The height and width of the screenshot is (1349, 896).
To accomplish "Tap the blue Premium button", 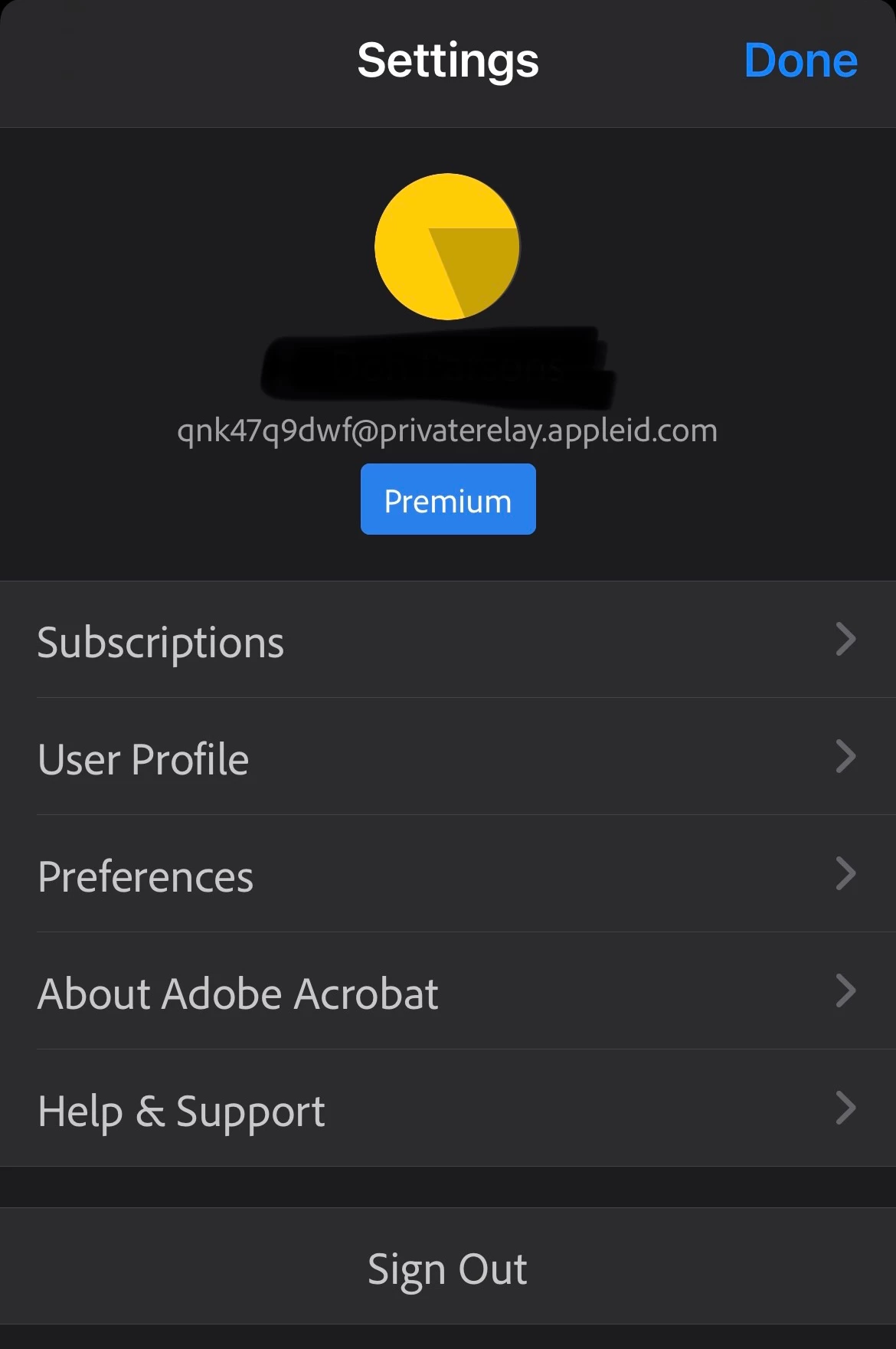I will (x=448, y=499).
